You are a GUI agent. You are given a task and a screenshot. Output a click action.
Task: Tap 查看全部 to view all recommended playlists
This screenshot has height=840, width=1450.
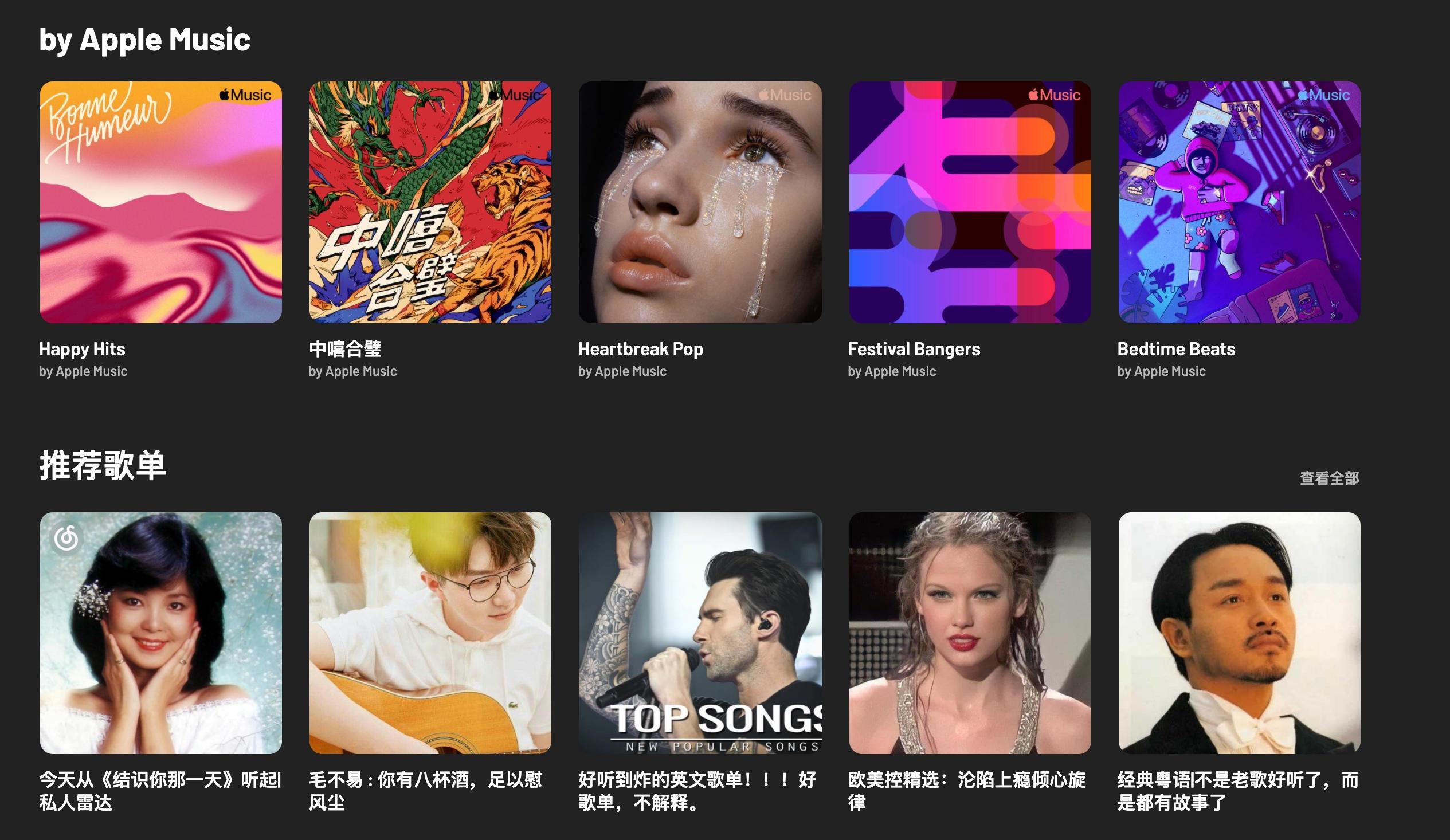(x=1329, y=478)
